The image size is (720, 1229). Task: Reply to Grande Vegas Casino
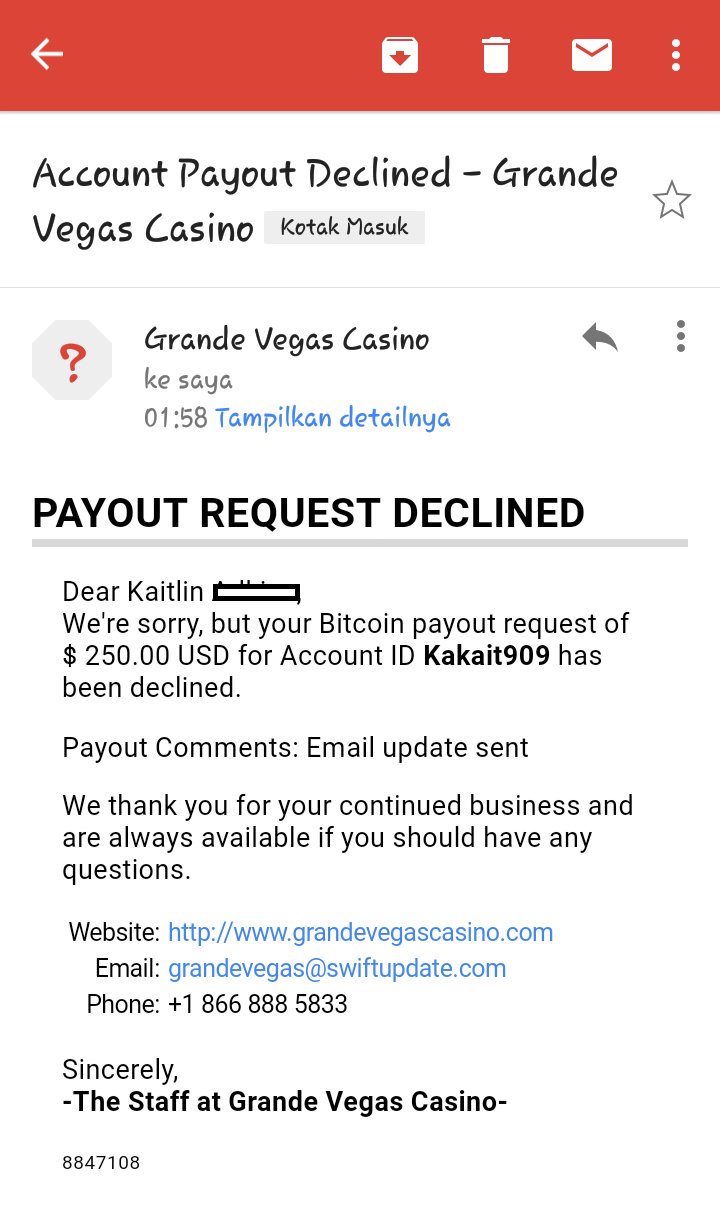tap(600, 337)
